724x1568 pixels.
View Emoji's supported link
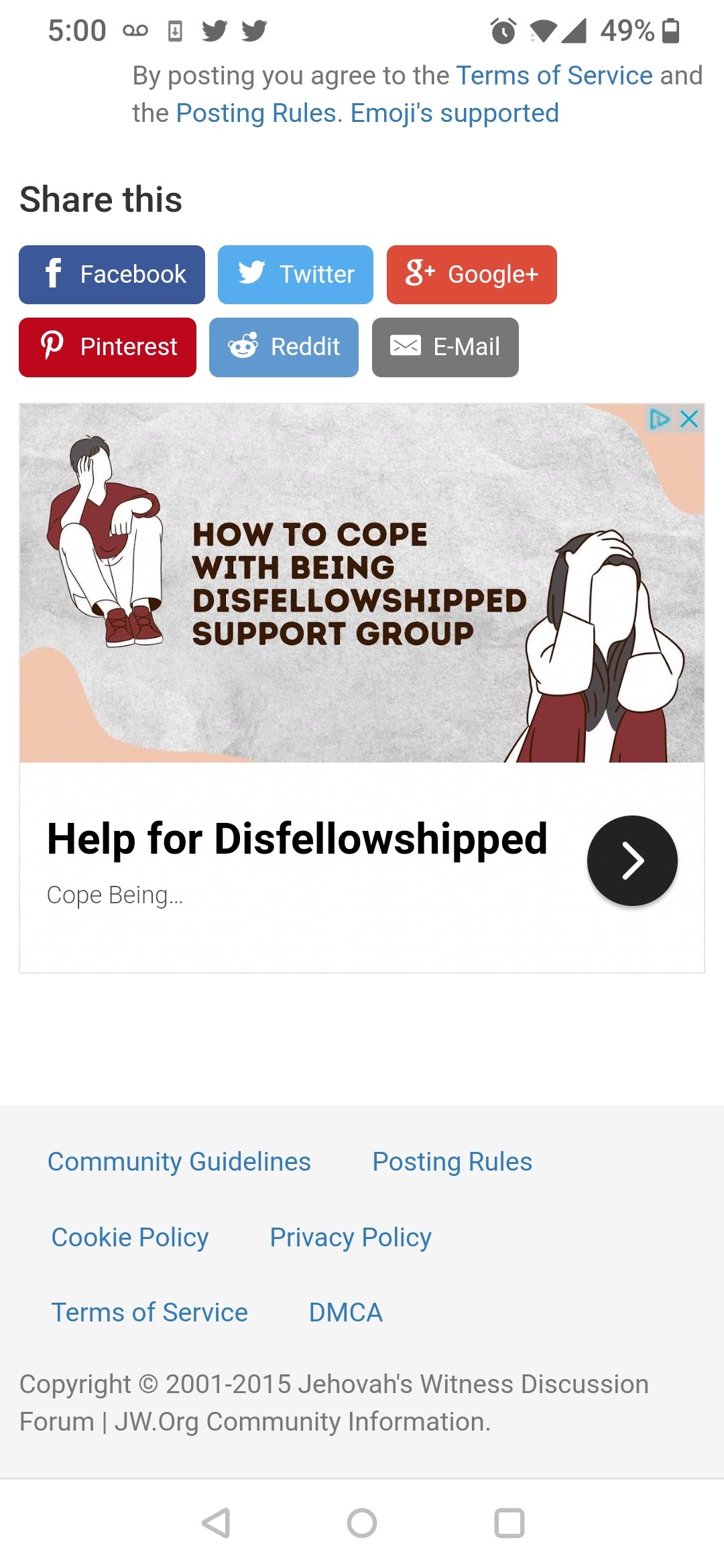coord(455,113)
